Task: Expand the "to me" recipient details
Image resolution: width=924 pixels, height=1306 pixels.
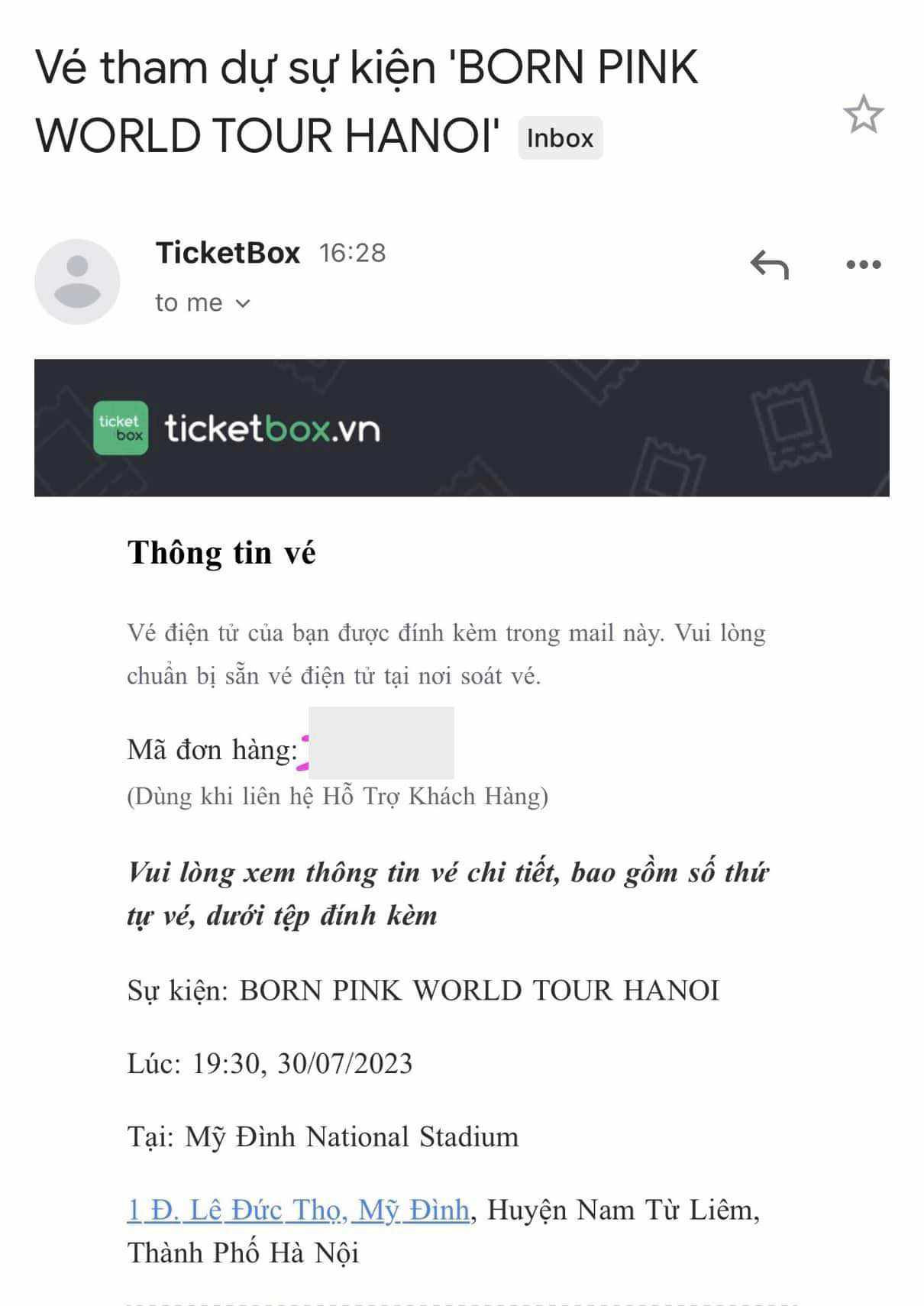Action: tap(242, 303)
